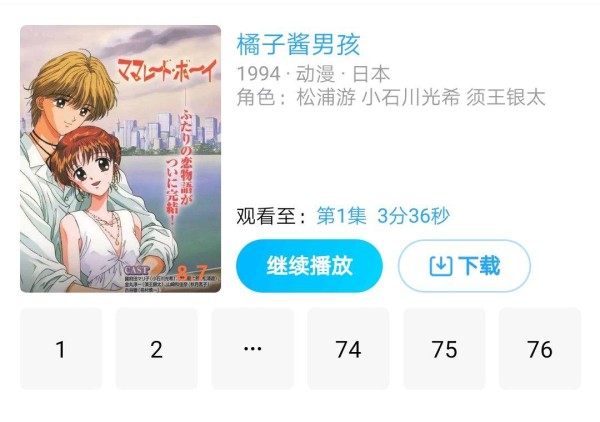
Task: Select episode 76
Action: pyautogui.click(x=539, y=349)
